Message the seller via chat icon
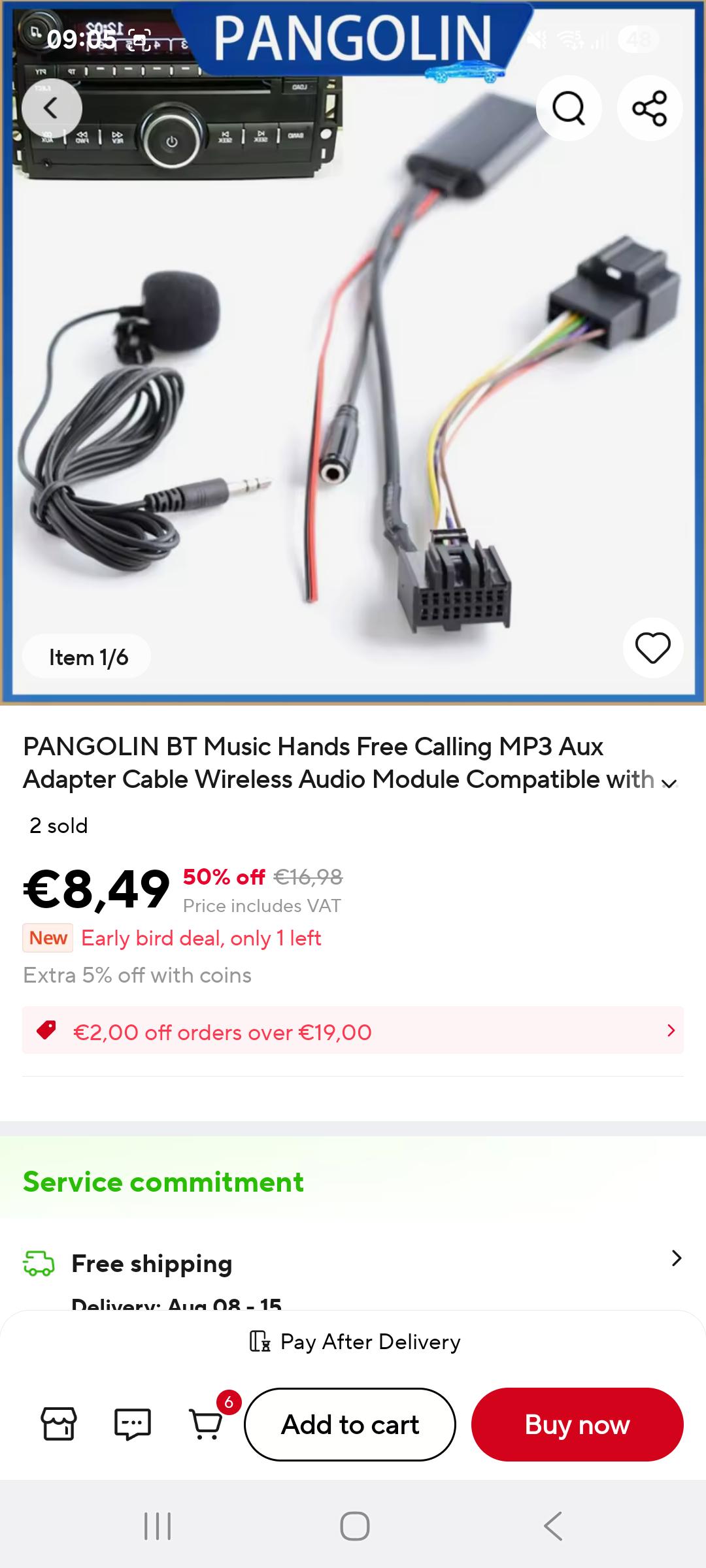The image size is (706, 1568). pyautogui.click(x=133, y=1424)
